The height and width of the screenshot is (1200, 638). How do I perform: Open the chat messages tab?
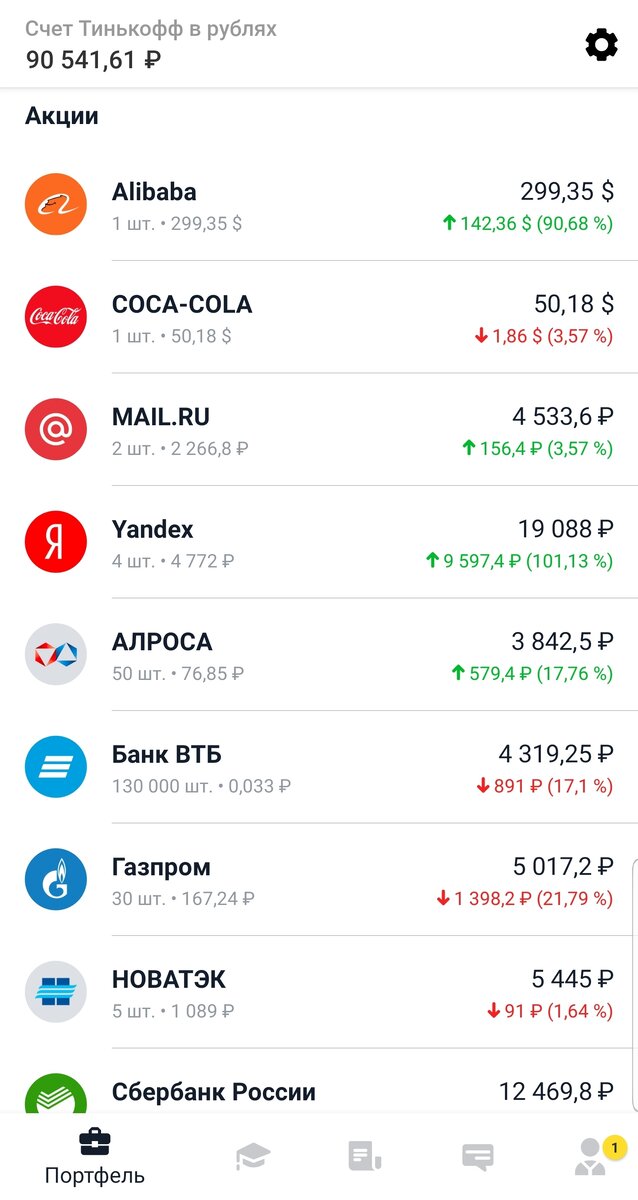(x=478, y=1158)
